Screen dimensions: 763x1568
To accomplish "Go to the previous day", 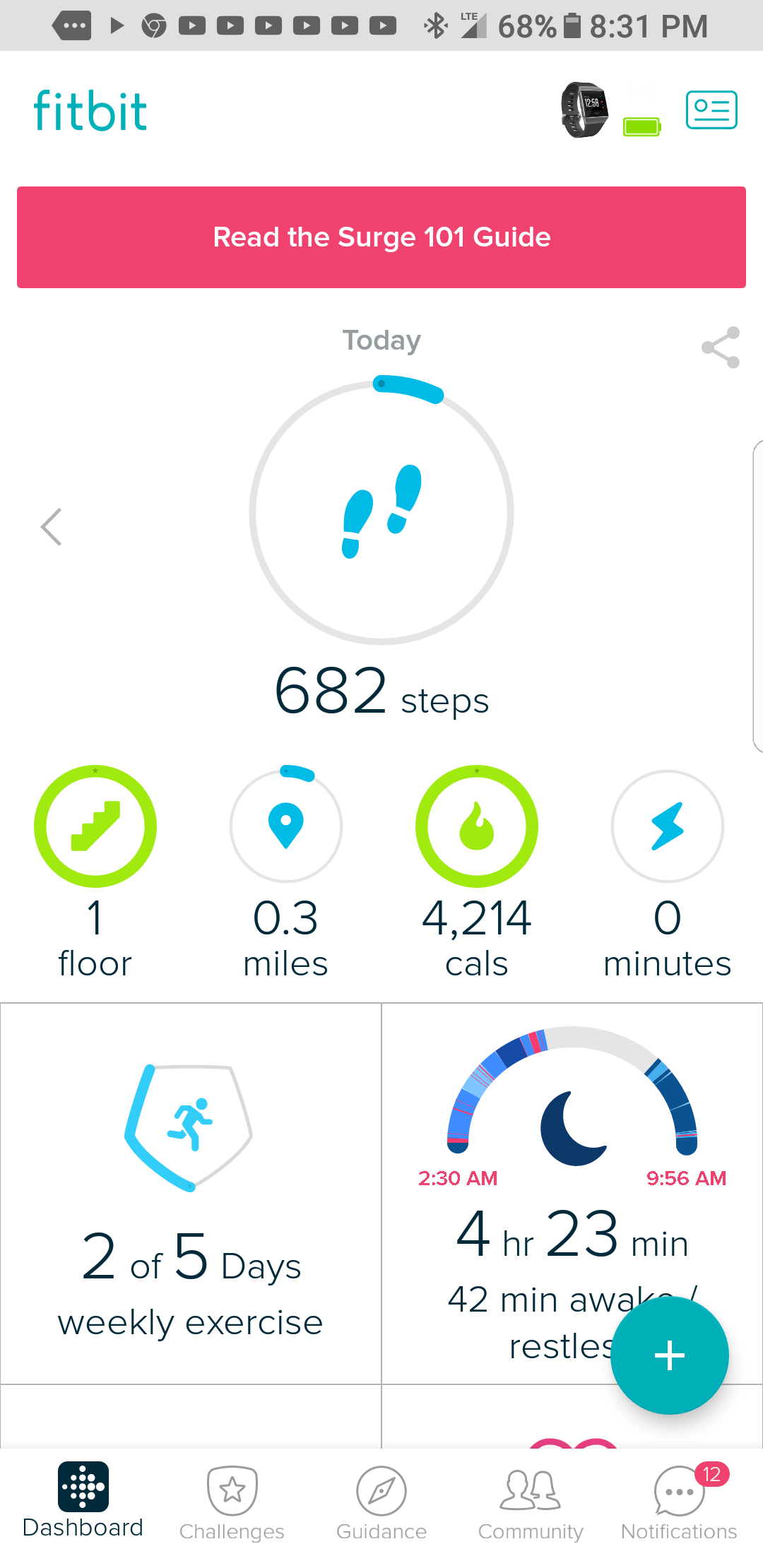I will point(52,527).
